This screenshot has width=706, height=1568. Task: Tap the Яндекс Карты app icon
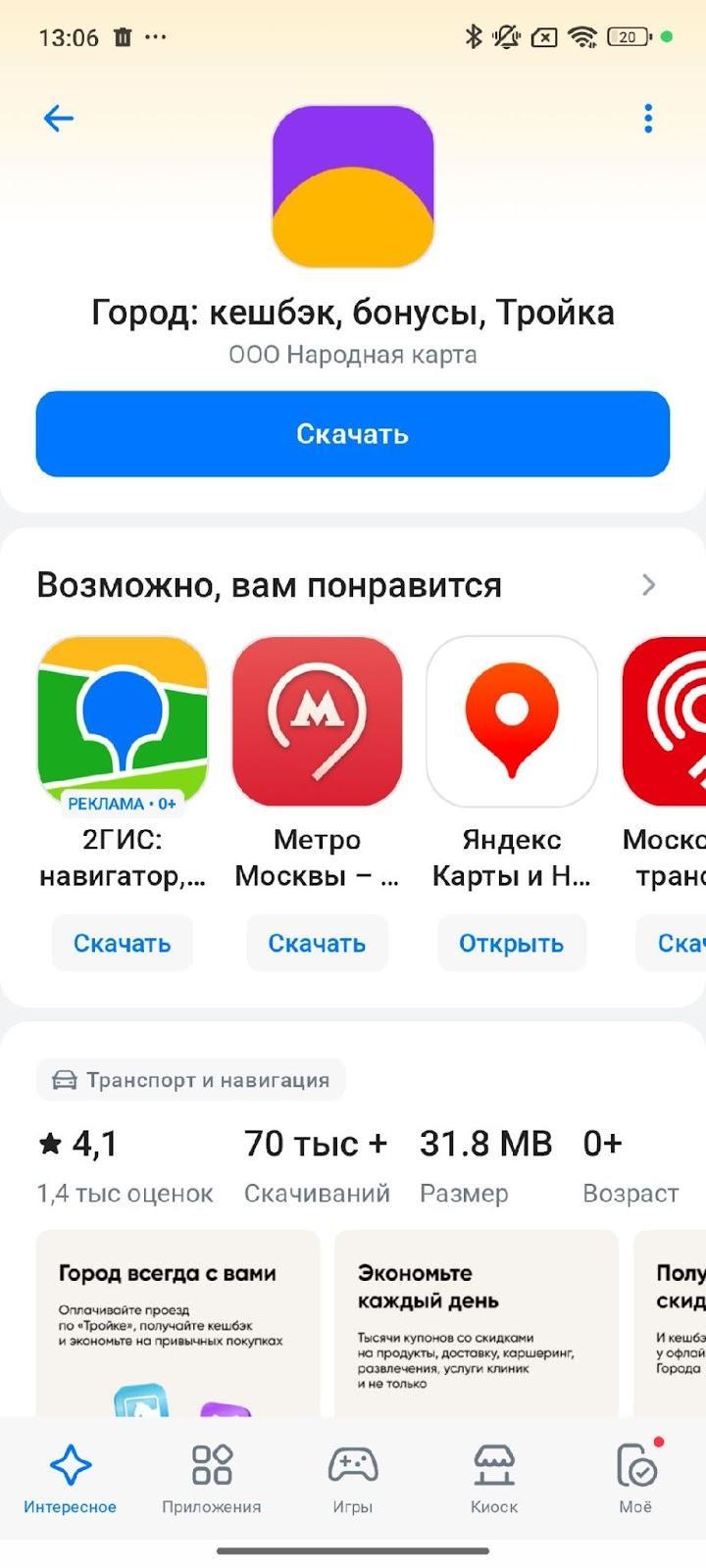coord(511,721)
